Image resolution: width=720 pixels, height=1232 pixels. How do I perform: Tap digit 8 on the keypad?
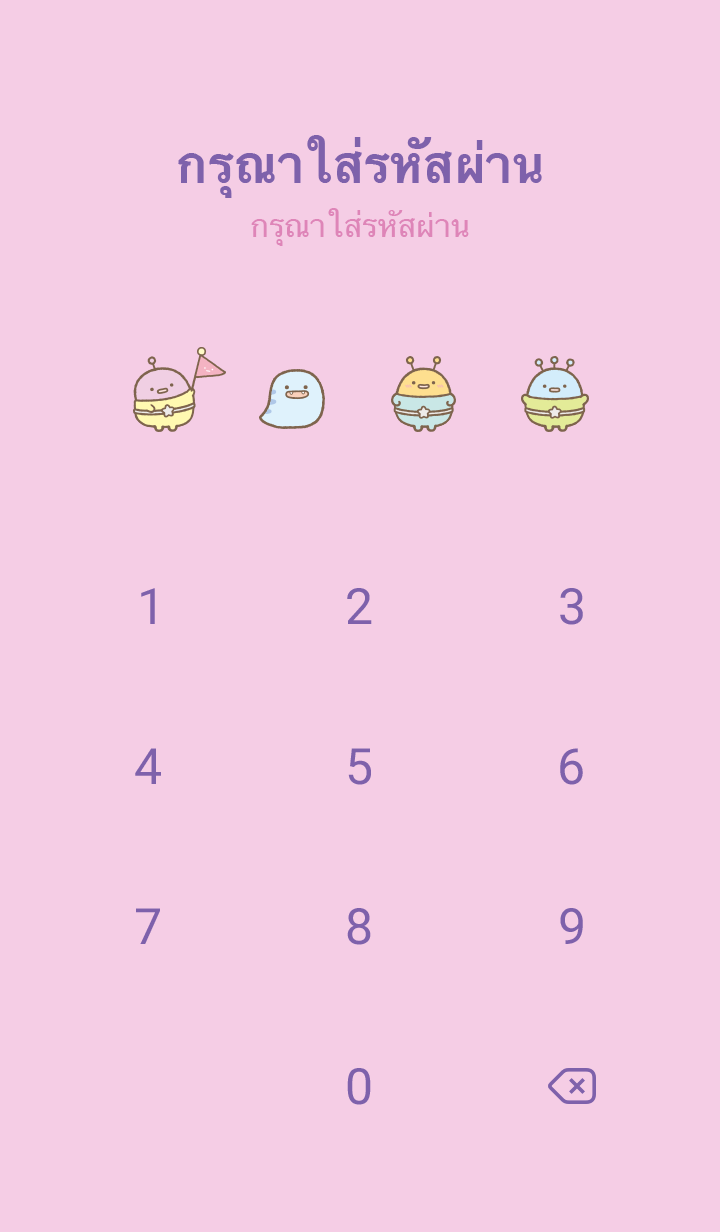359,927
